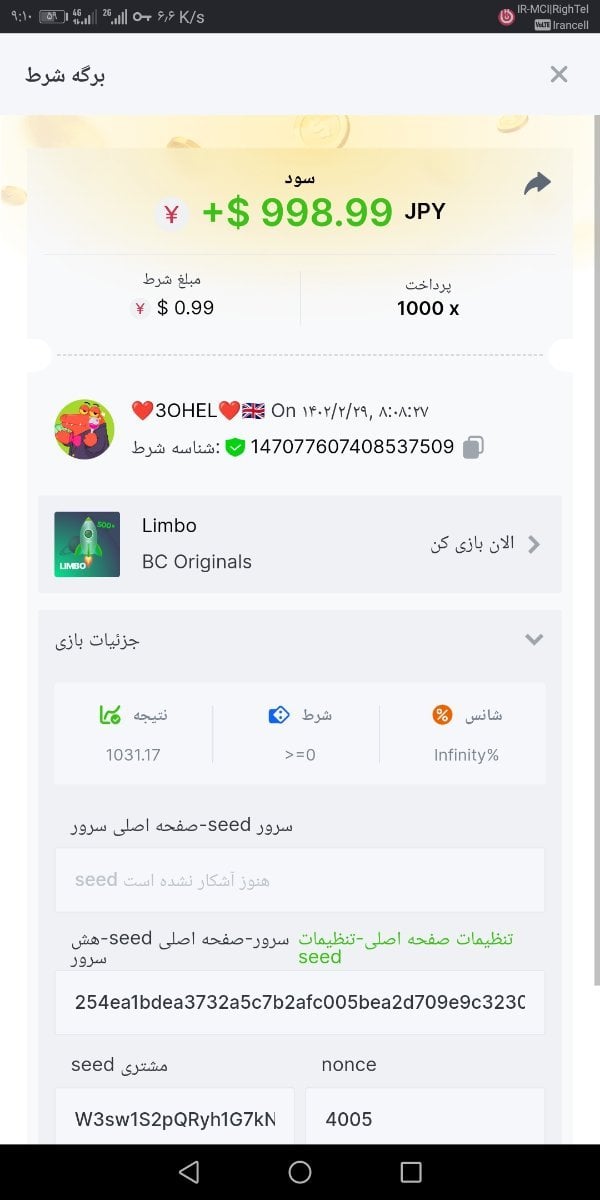
Task: Go back using the system back button
Action: click(x=189, y=1172)
